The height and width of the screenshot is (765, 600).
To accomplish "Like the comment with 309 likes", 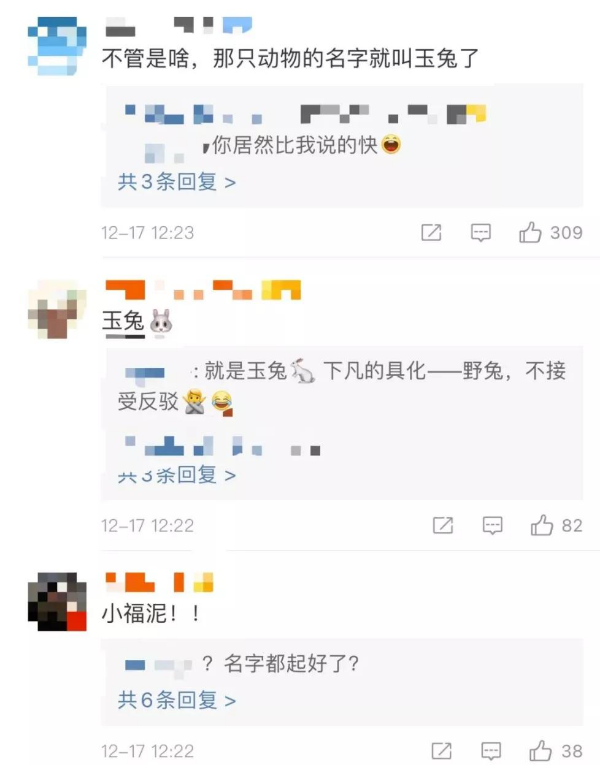I will coord(531,232).
